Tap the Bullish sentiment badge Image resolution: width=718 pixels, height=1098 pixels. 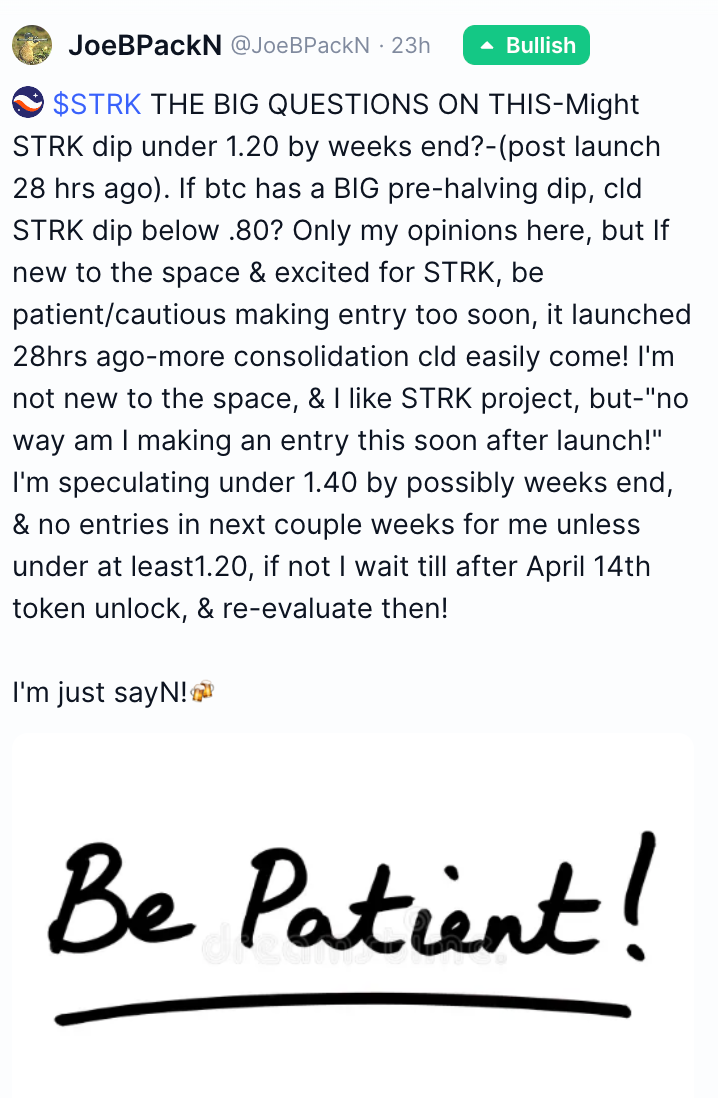(526, 45)
